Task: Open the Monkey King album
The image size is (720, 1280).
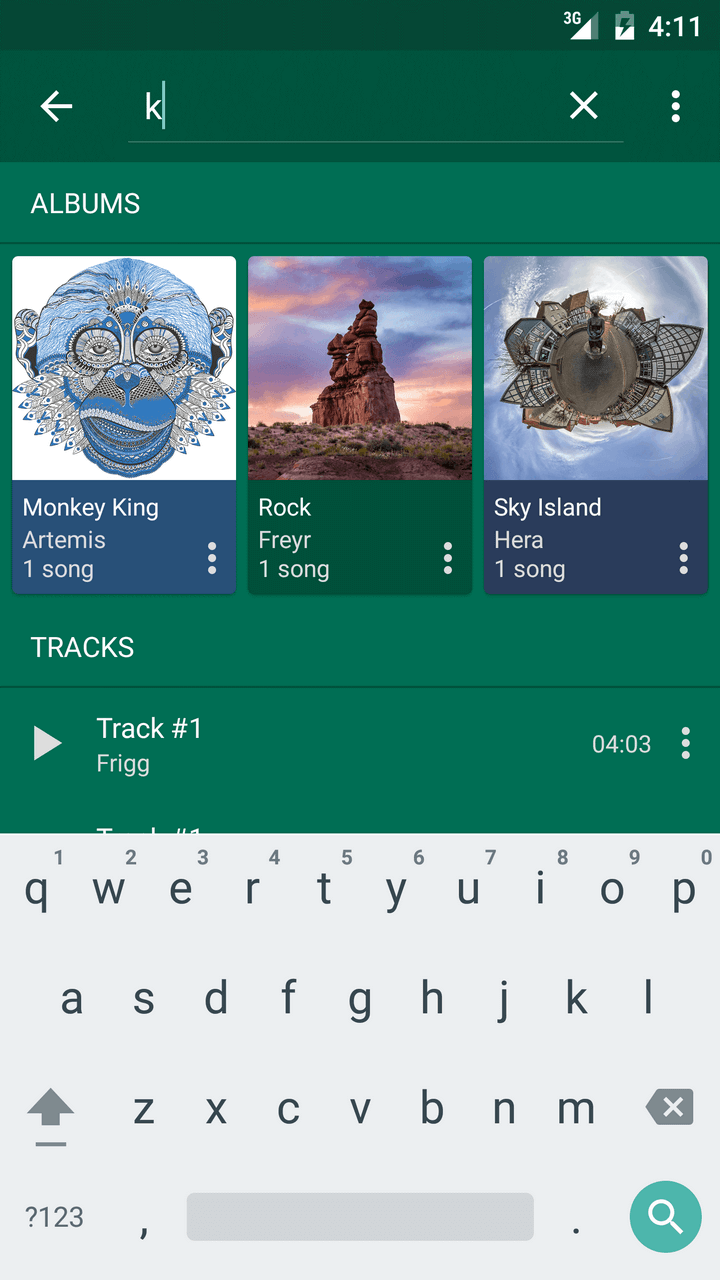Action: (x=124, y=425)
